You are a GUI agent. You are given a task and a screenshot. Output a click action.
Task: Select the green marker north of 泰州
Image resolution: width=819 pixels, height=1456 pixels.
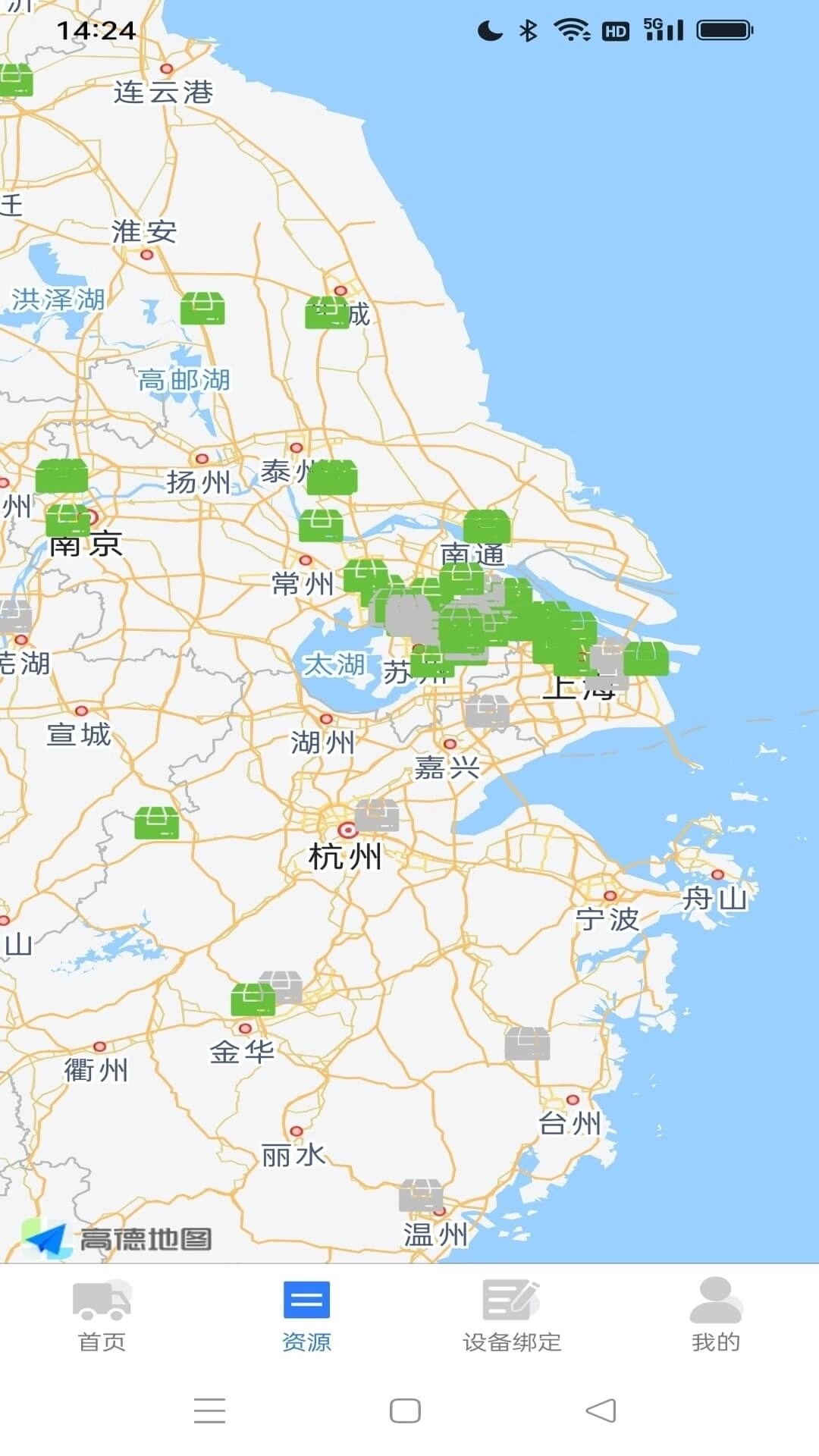(334, 478)
